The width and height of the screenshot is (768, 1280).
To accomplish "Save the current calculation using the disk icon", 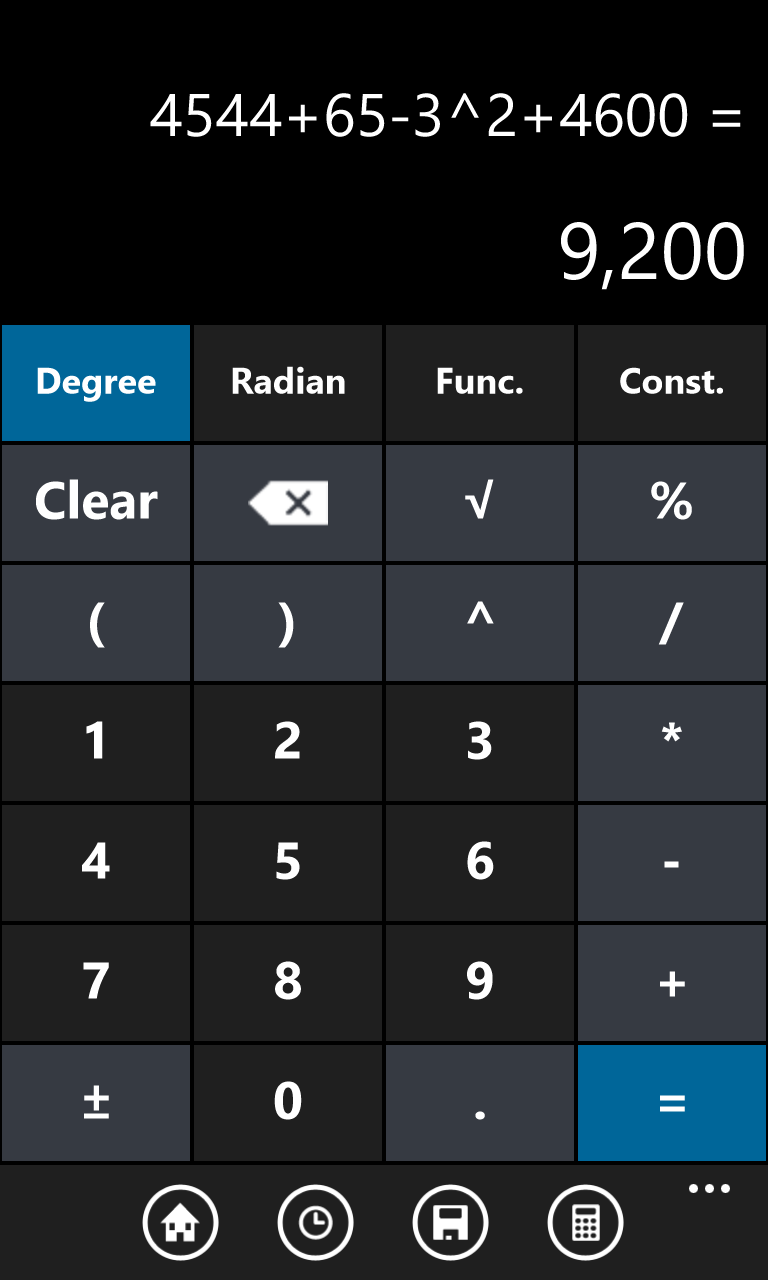I will [x=451, y=1222].
